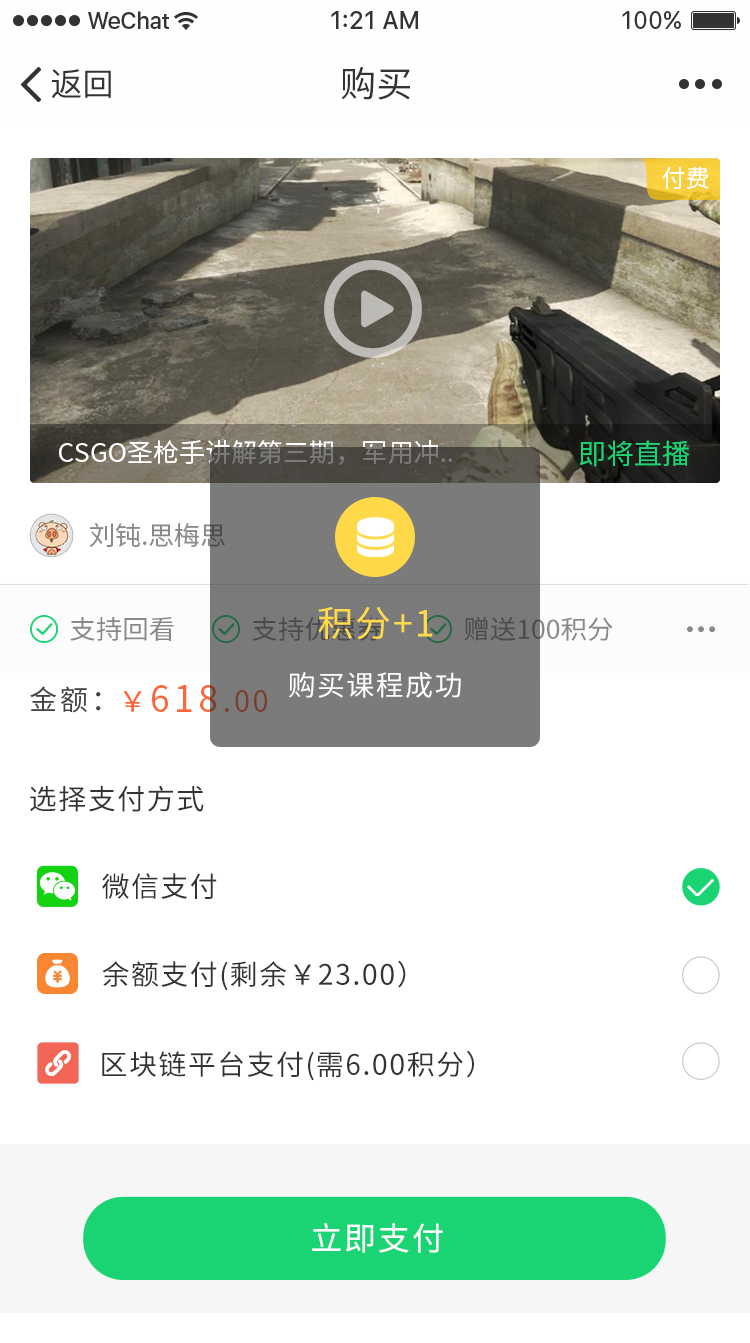
Task: Expand more course benefits via the ellipsis
Action: tap(700, 629)
